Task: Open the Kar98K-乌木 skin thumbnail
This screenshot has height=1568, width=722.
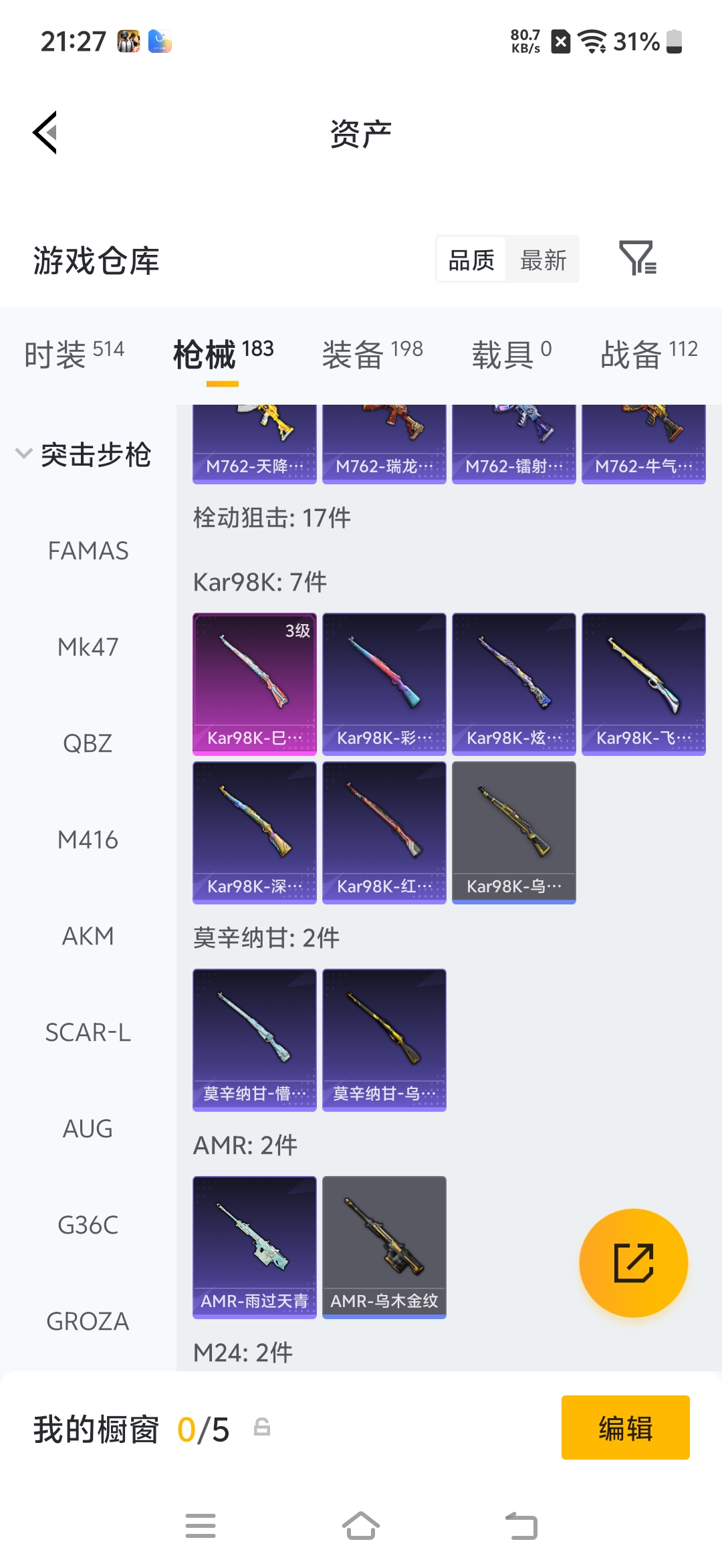Action: tap(513, 831)
